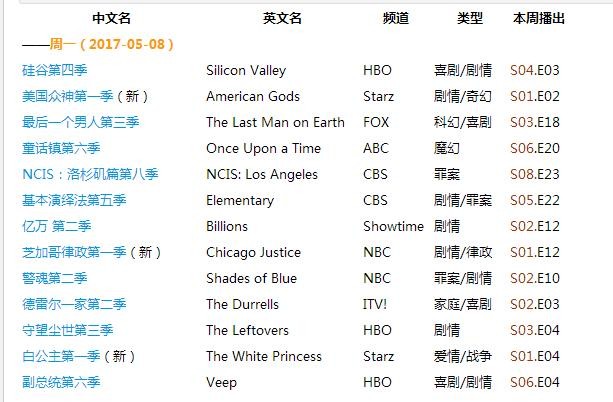Select the 最后一个男人第三季 link
The height and width of the screenshot is (402, 613).
[x=80, y=123]
